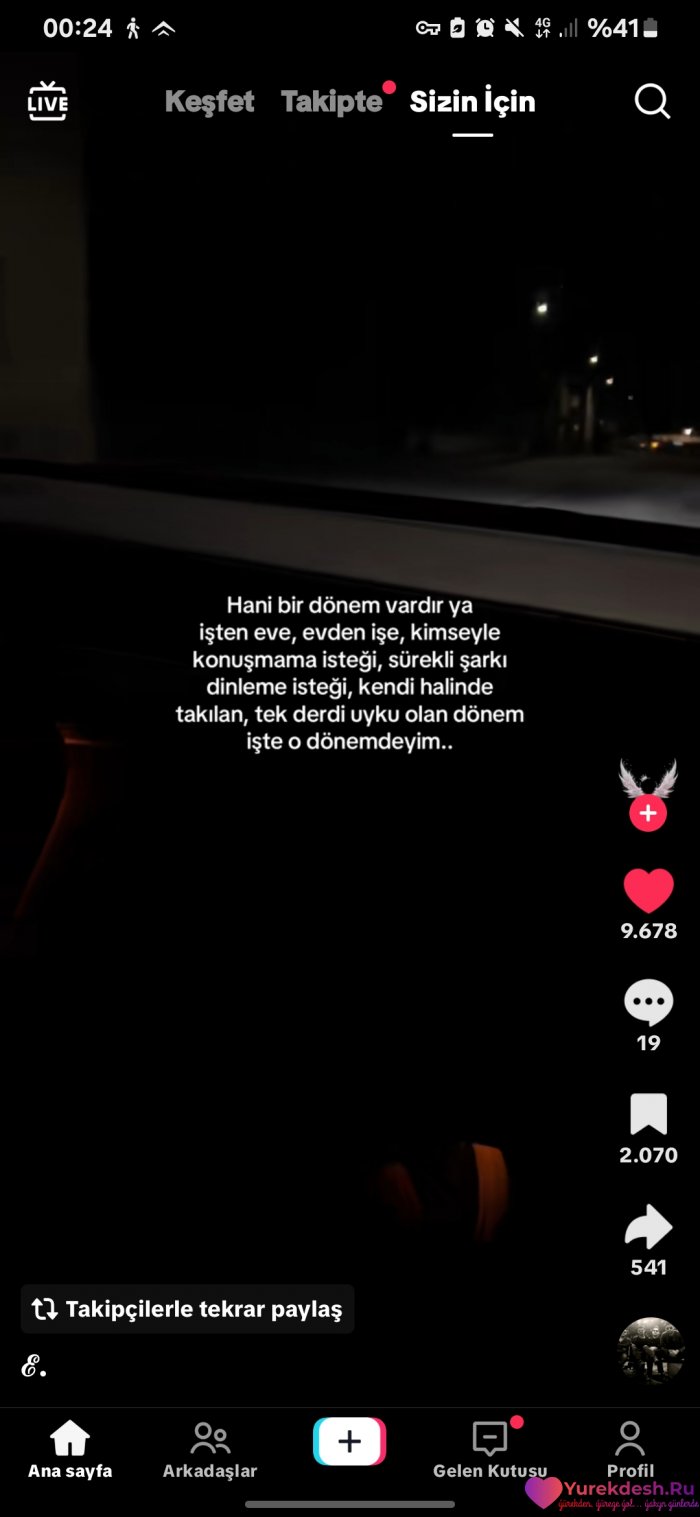700x1517 pixels.
Task: Bookmark this video to favorites
Action: (x=648, y=1115)
